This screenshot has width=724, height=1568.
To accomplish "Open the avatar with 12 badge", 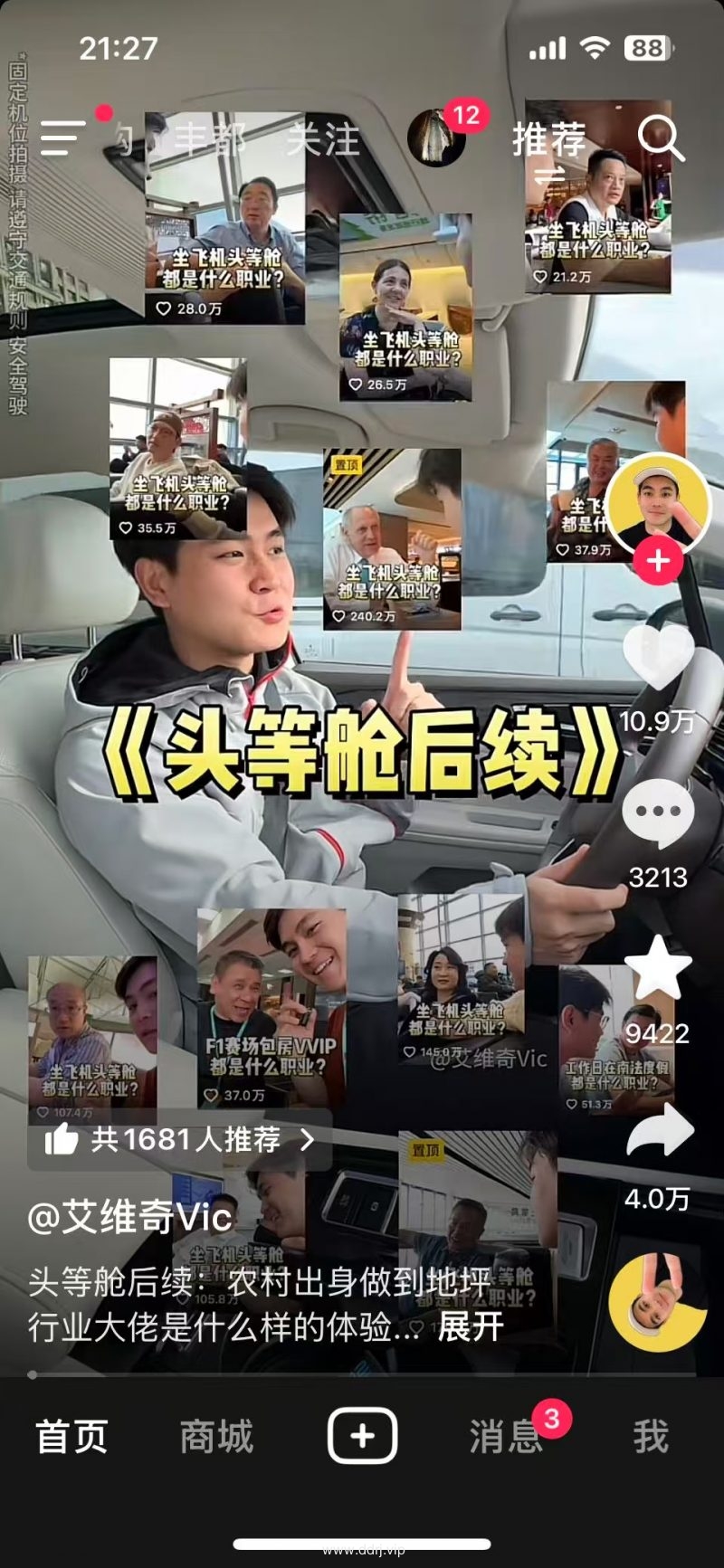I will [437, 137].
